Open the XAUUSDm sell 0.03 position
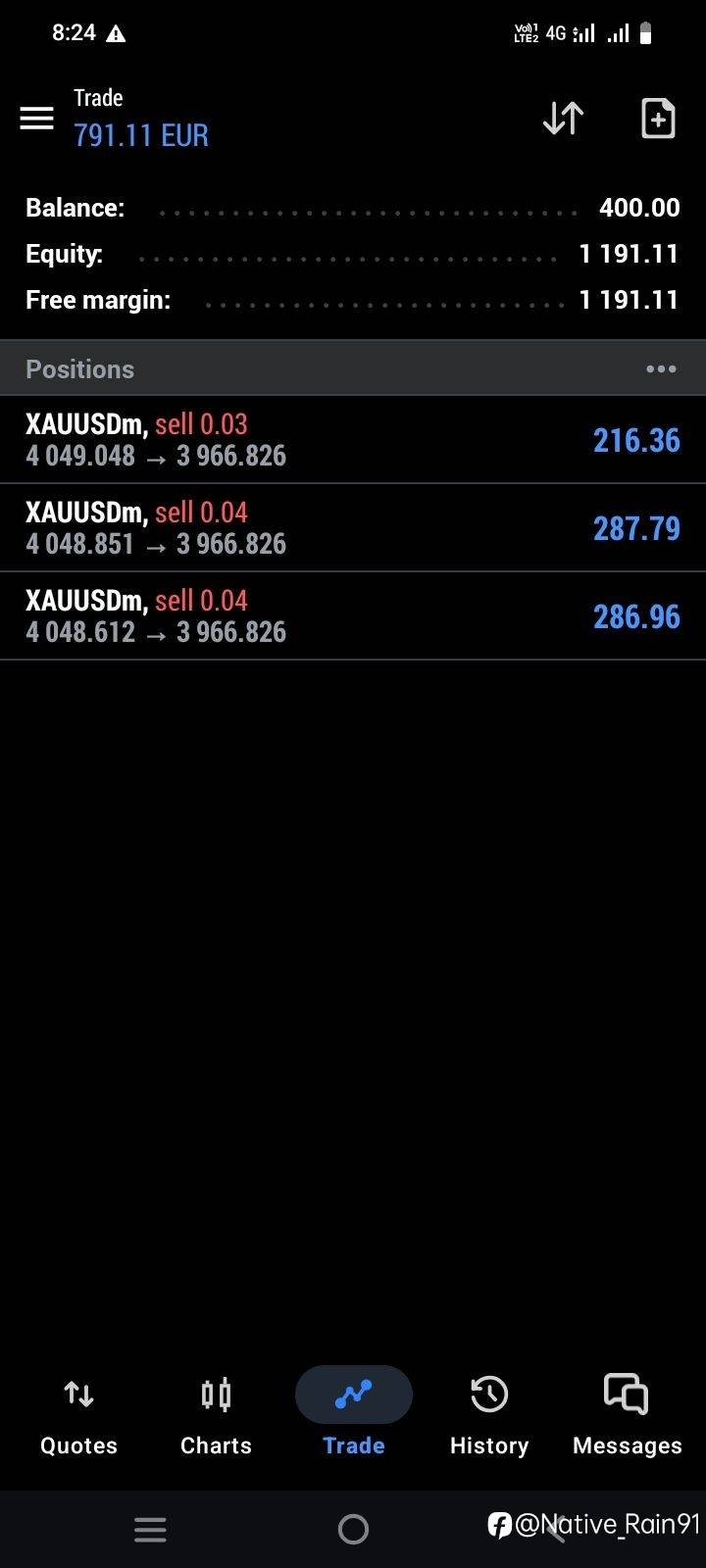This screenshot has width=706, height=1568. click(x=353, y=440)
